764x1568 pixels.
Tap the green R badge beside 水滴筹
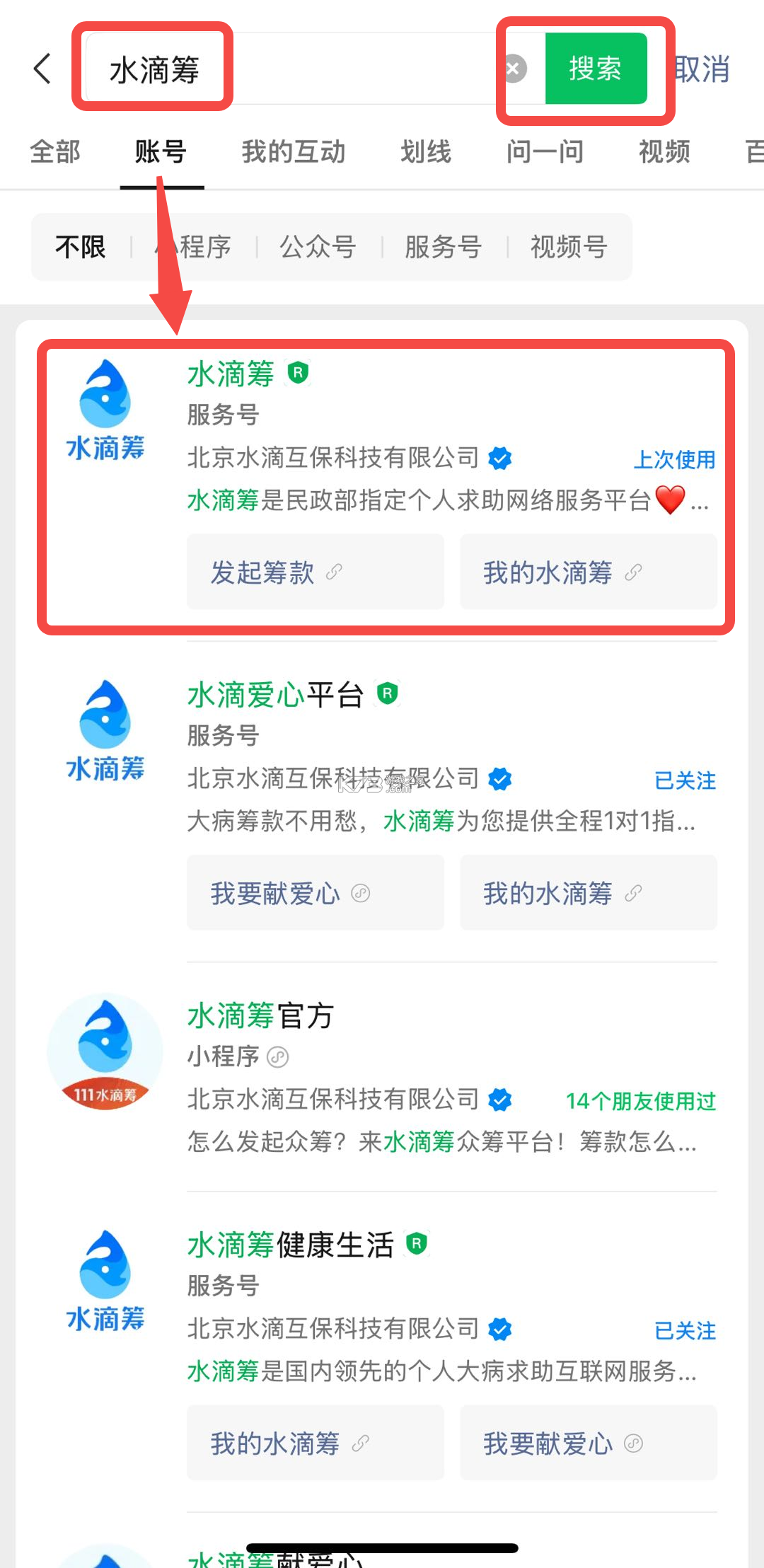(298, 373)
